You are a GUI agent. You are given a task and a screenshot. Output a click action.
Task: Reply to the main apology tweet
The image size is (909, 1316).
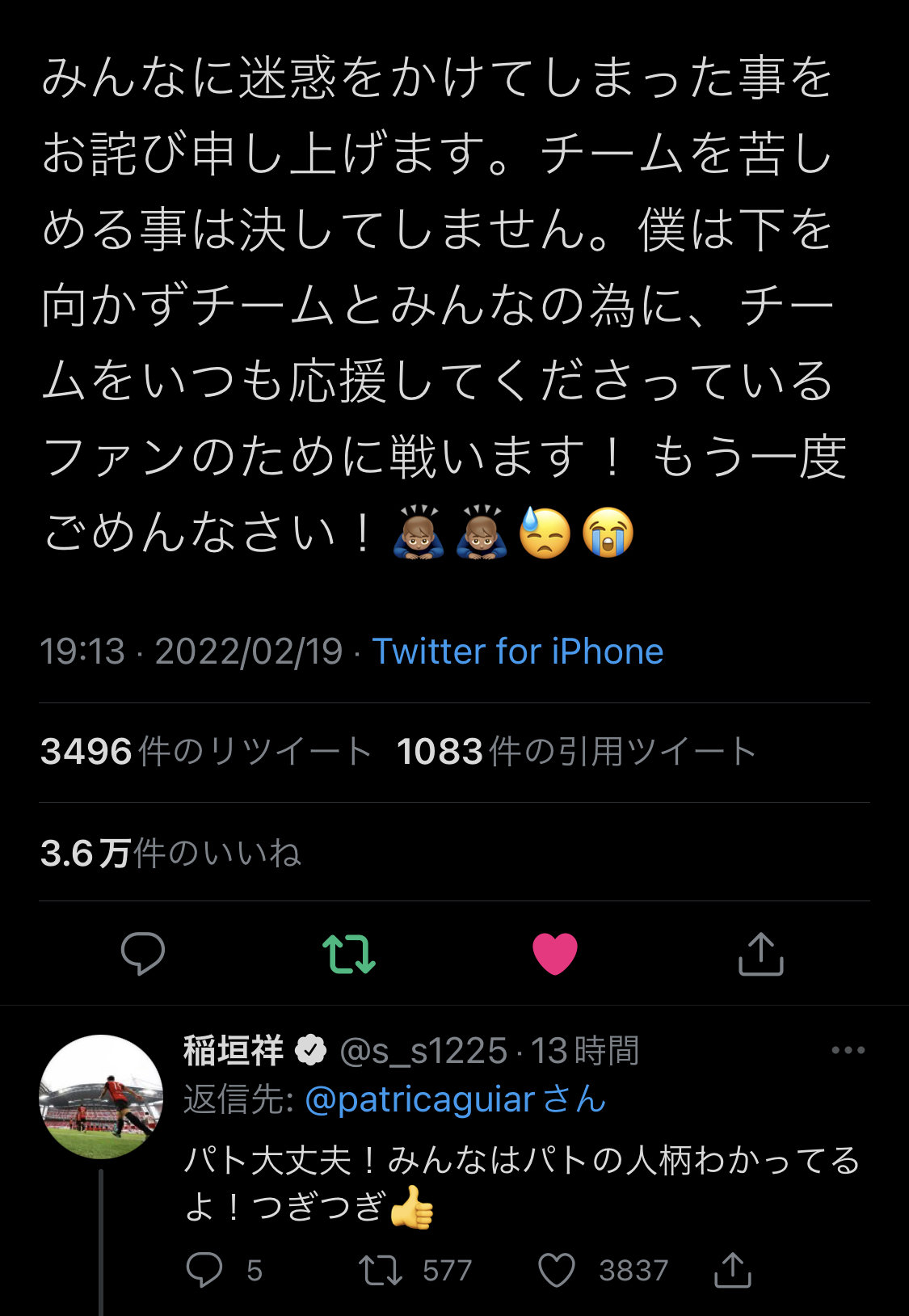tap(143, 953)
